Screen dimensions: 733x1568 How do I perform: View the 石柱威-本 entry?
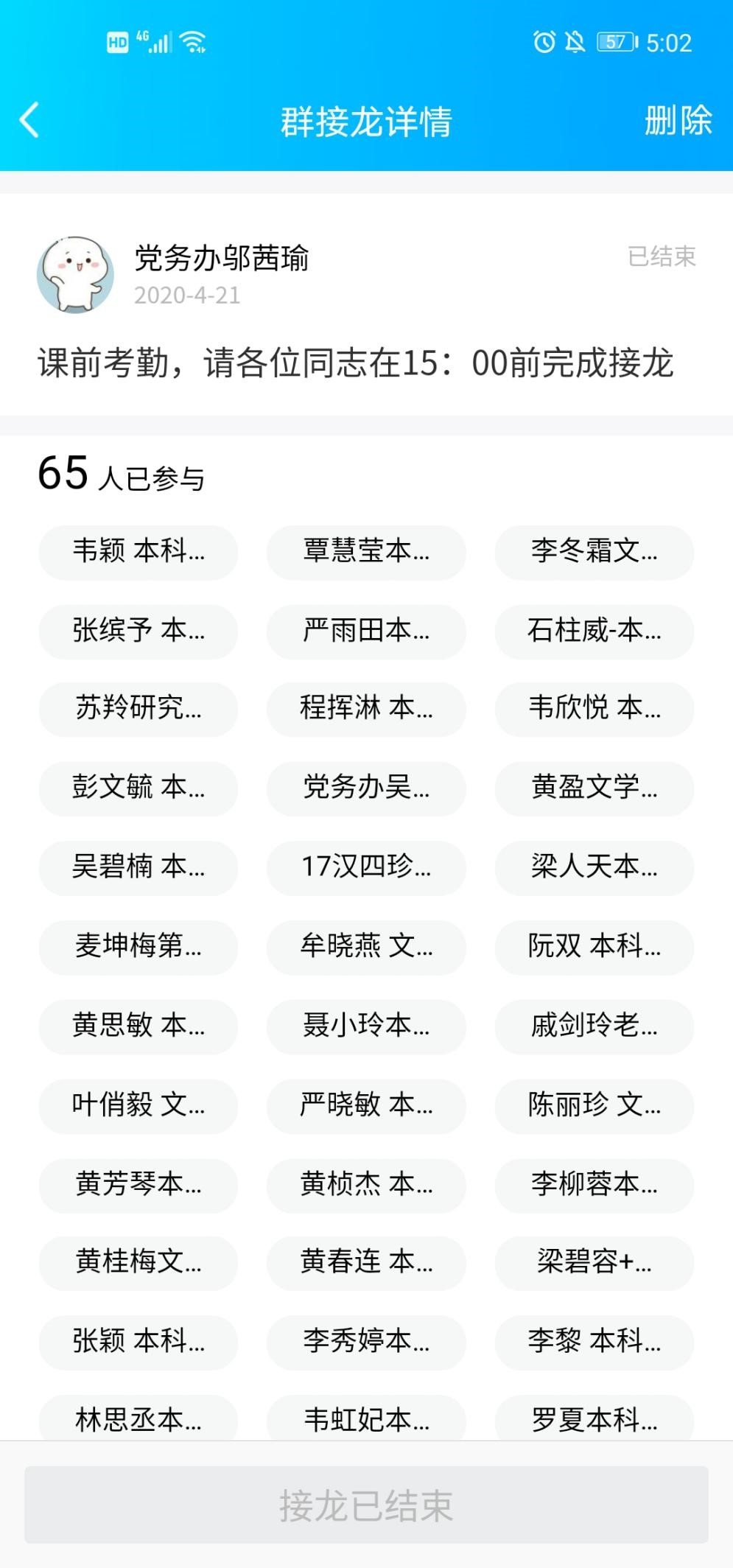(x=594, y=631)
